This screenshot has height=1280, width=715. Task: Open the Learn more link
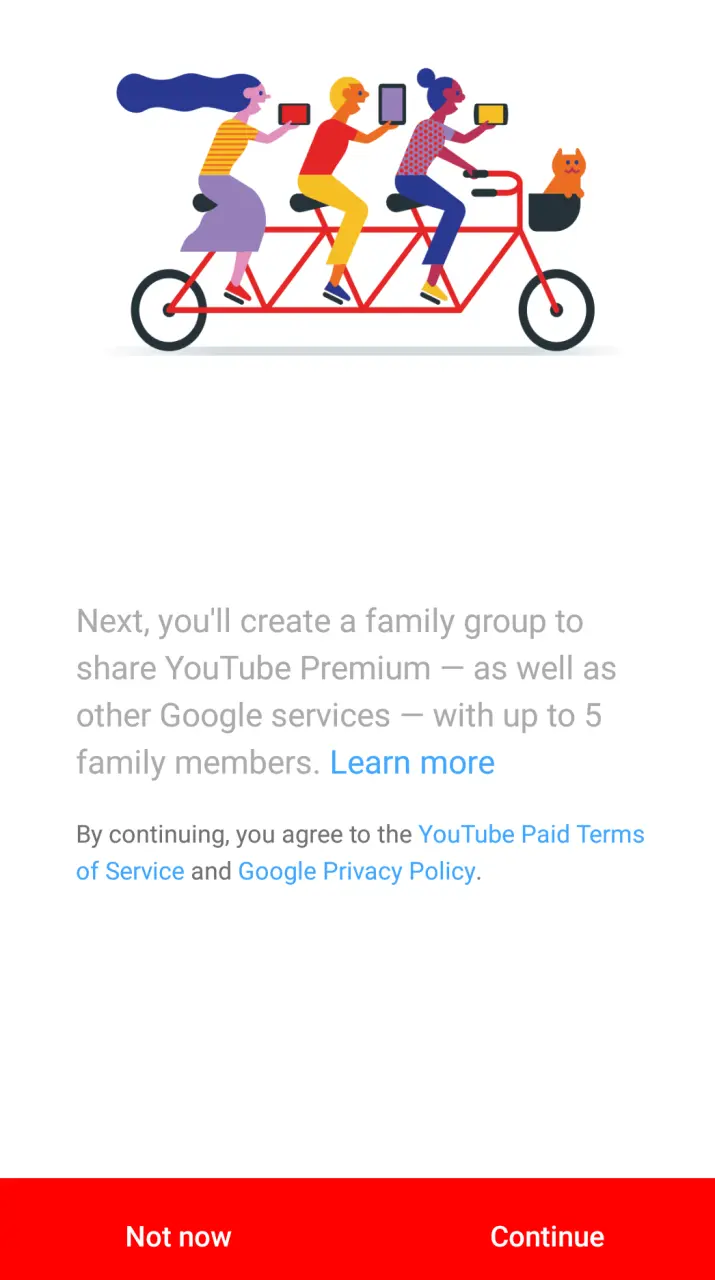pos(412,763)
